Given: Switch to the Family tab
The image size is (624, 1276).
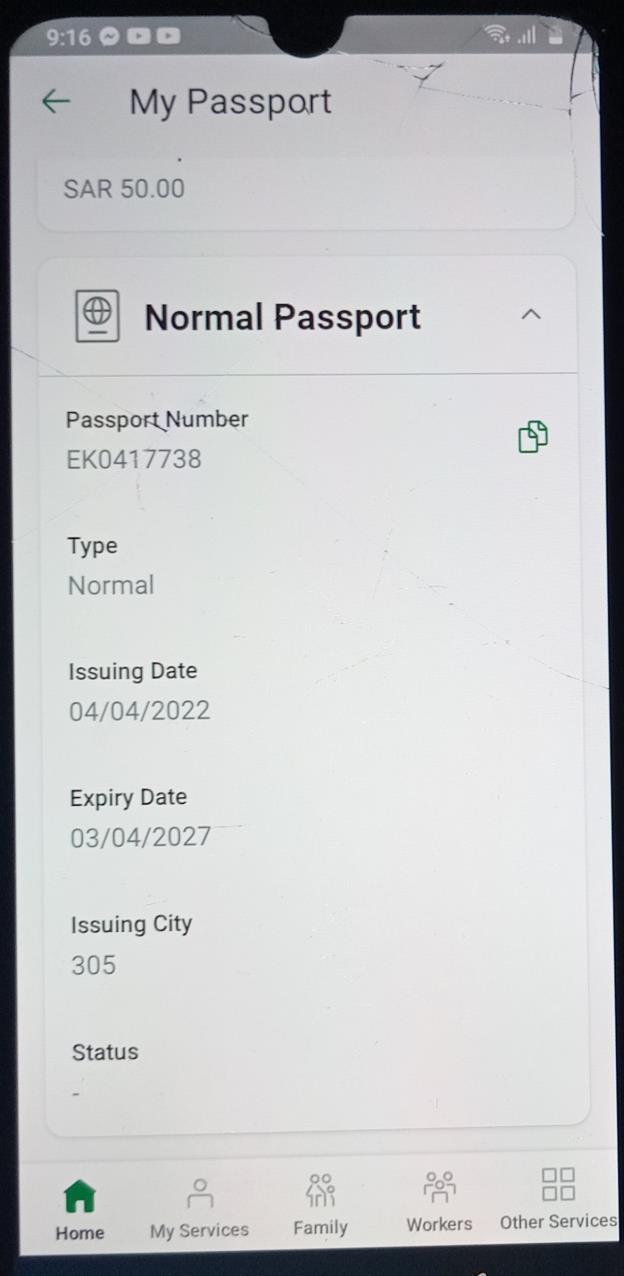Looking at the screenshot, I should coord(320,1204).
